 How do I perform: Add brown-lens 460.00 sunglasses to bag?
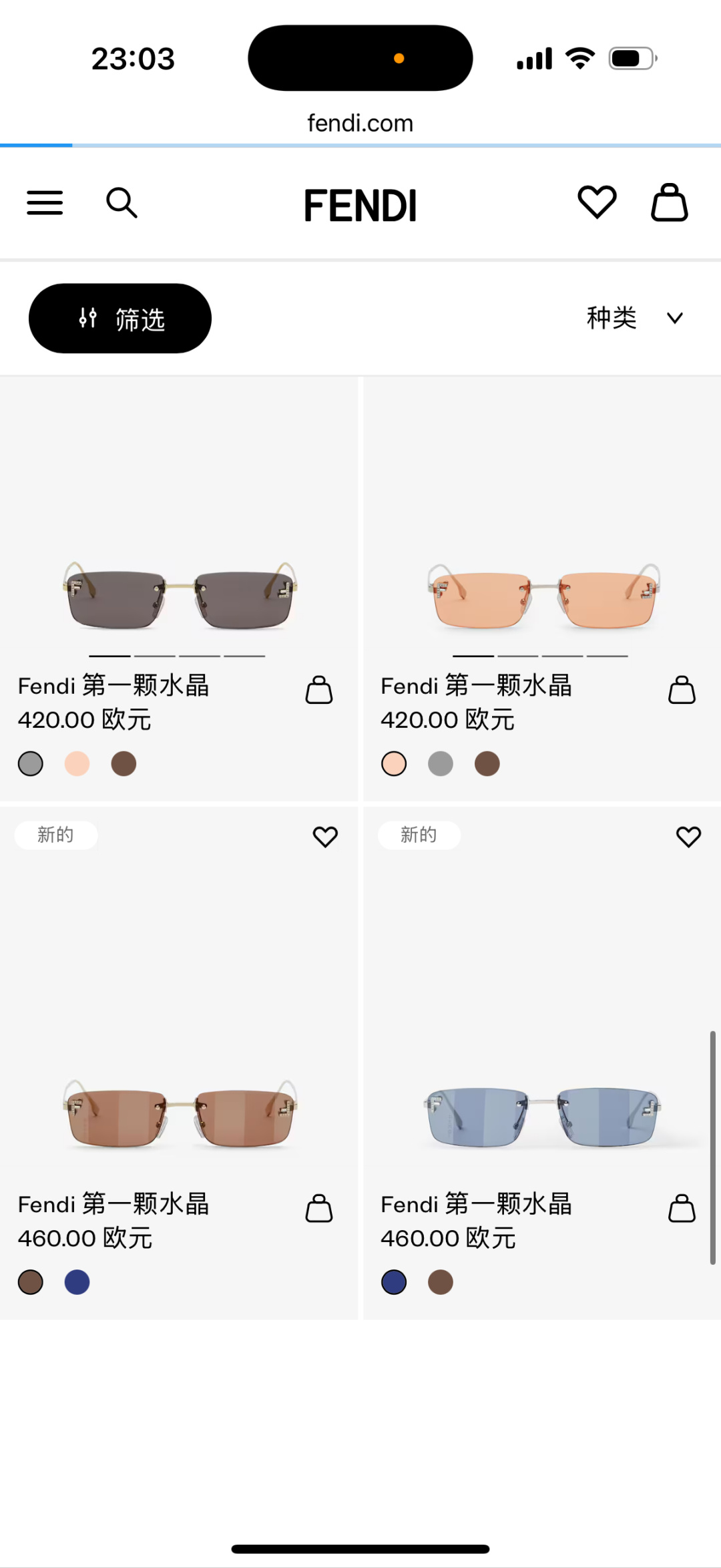click(x=319, y=1208)
